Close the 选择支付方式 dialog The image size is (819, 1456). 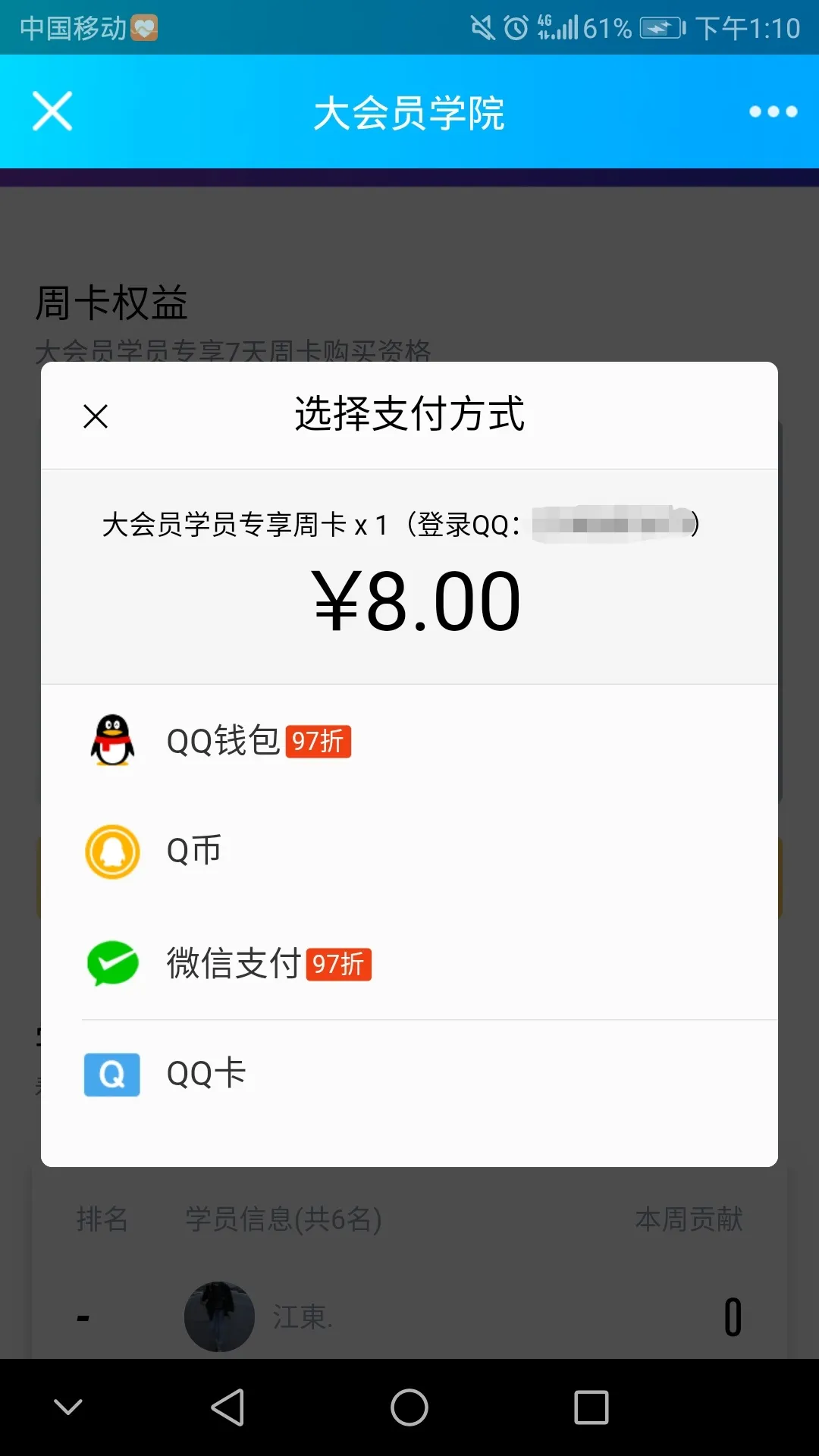96,416
